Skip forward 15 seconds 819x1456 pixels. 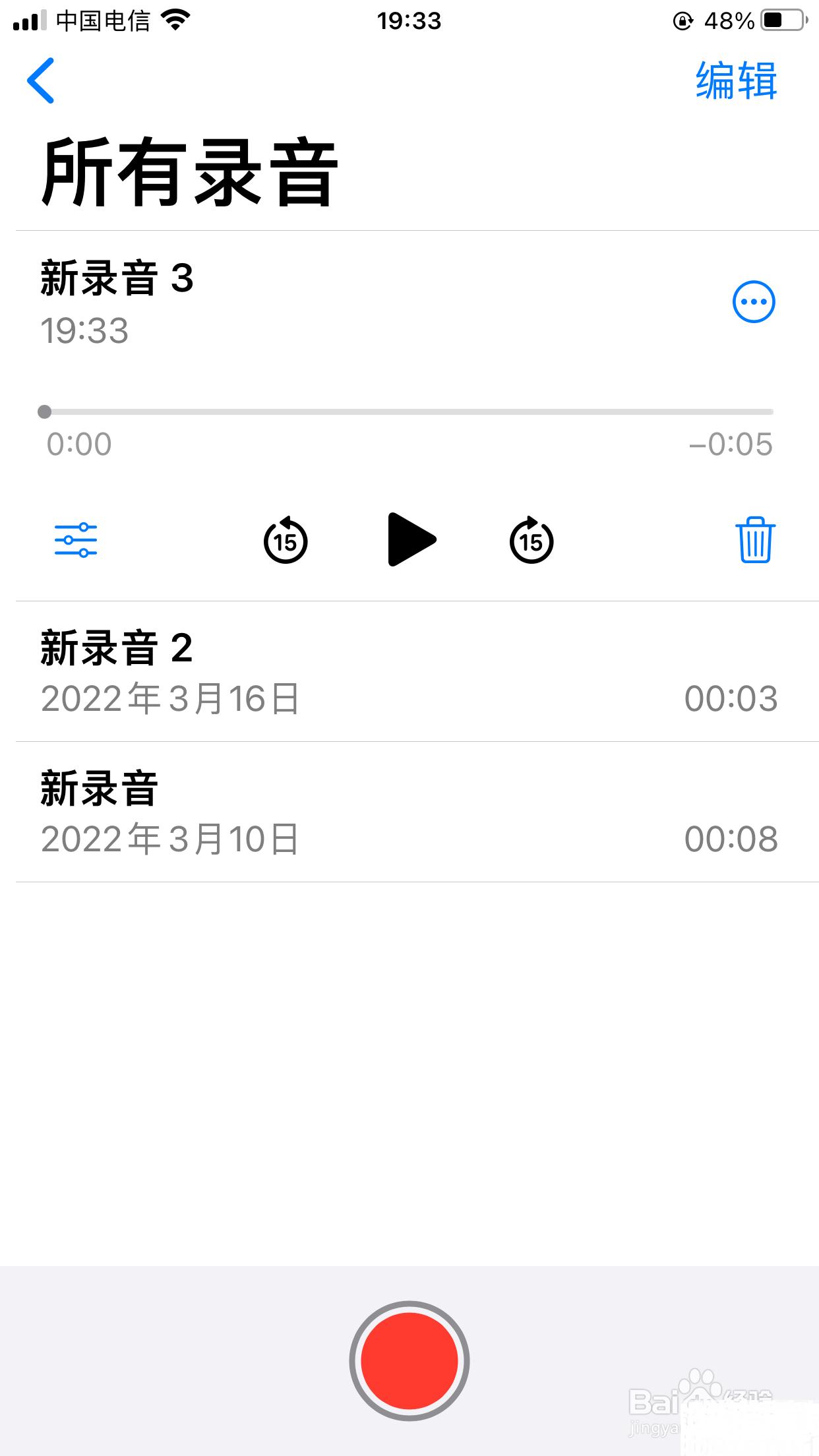pos(531,541)
